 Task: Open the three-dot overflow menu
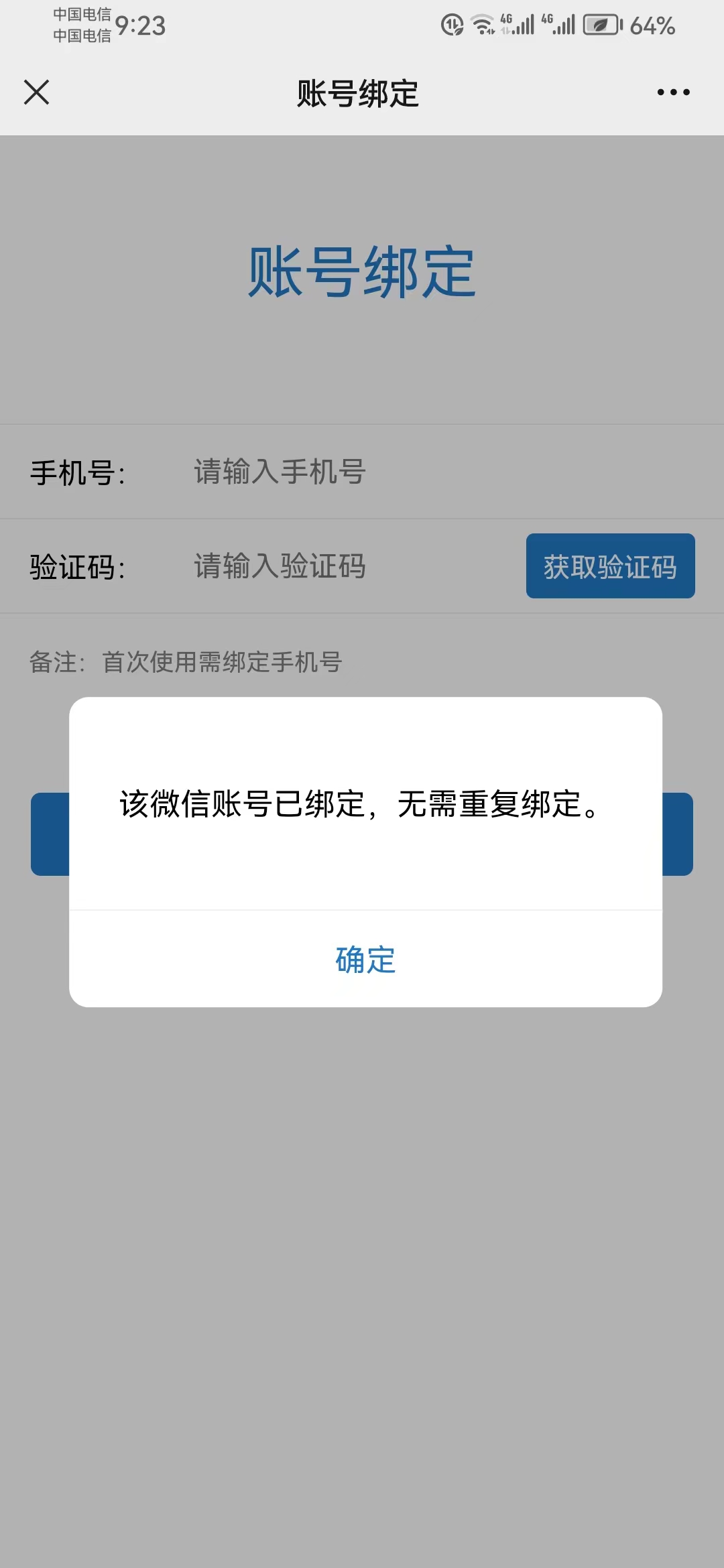click(x=673, y=92)
